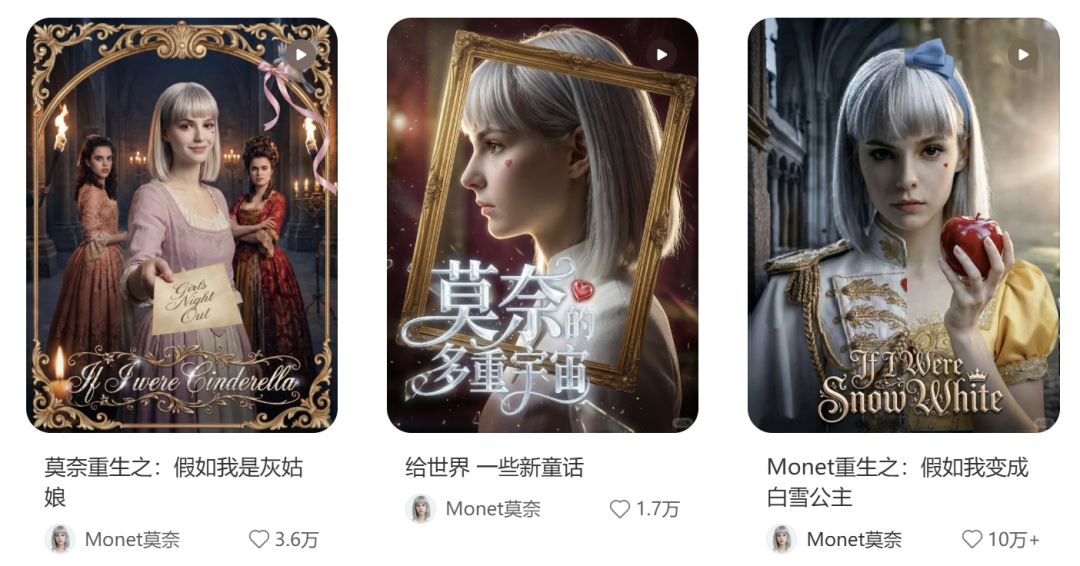Like the 给世界 一些新童话 post
The height and width of the screenshot is (566, 1080).
point(620,509)
